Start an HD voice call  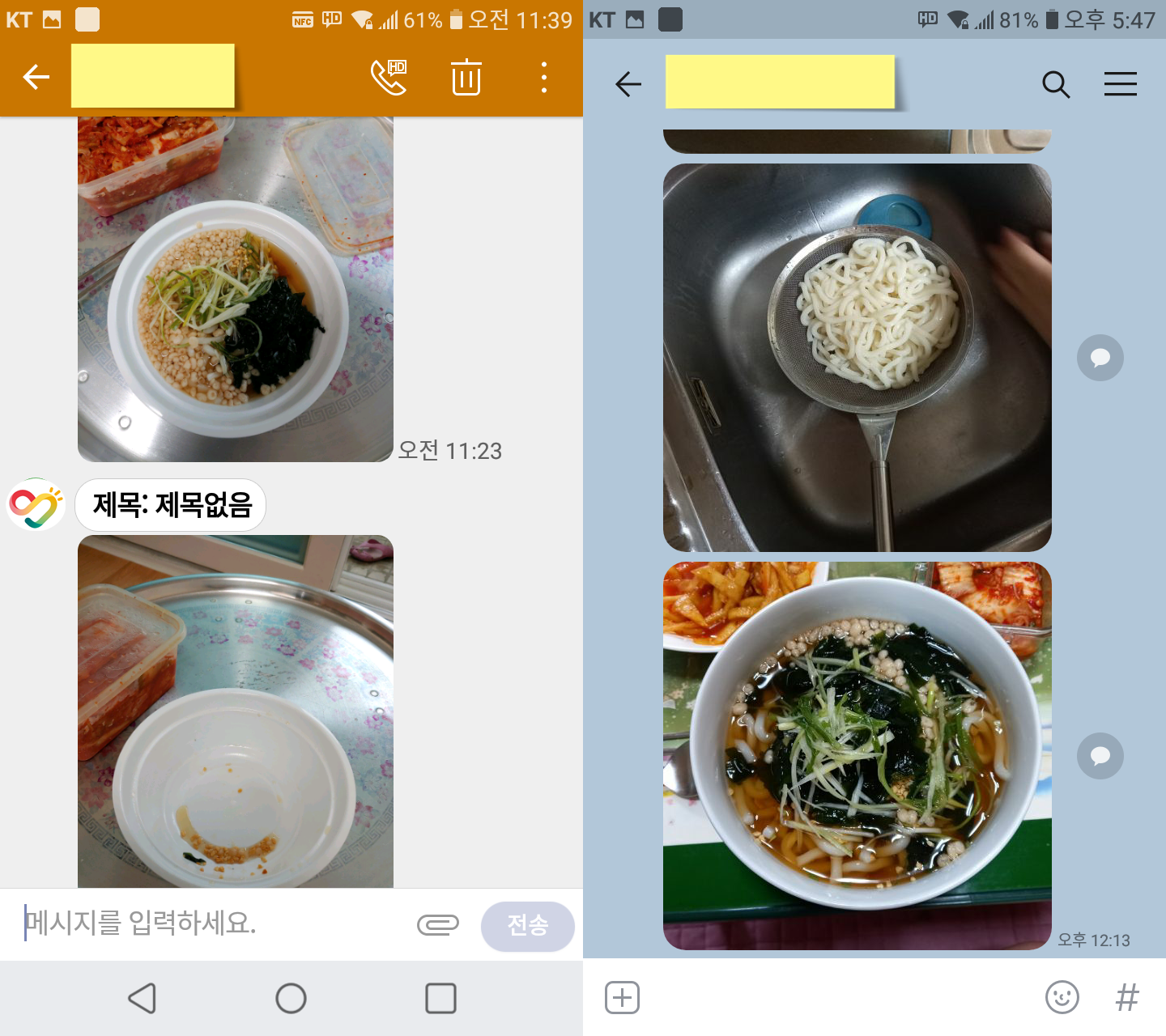389,78
